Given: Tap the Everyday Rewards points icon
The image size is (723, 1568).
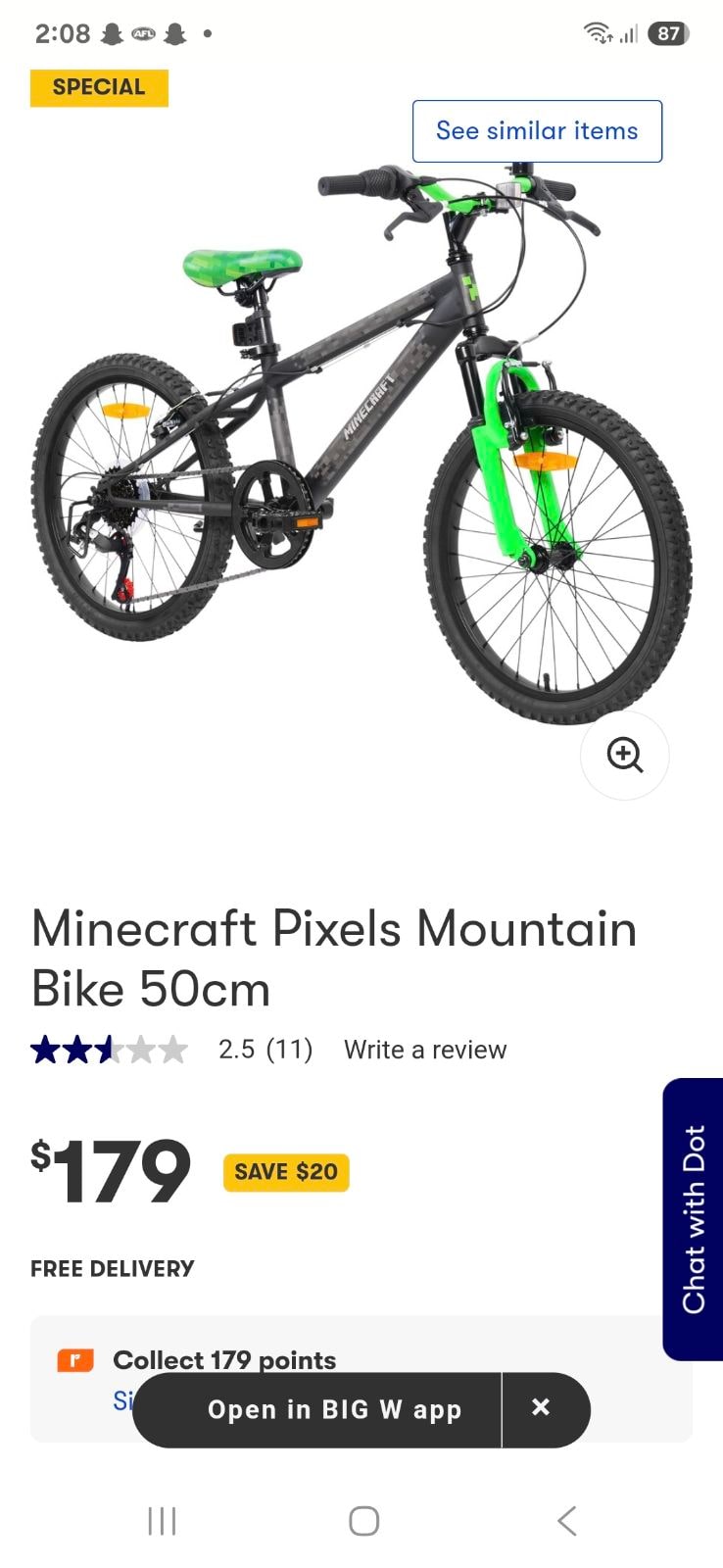Looking at the screenshot, I should point(74,1360).
